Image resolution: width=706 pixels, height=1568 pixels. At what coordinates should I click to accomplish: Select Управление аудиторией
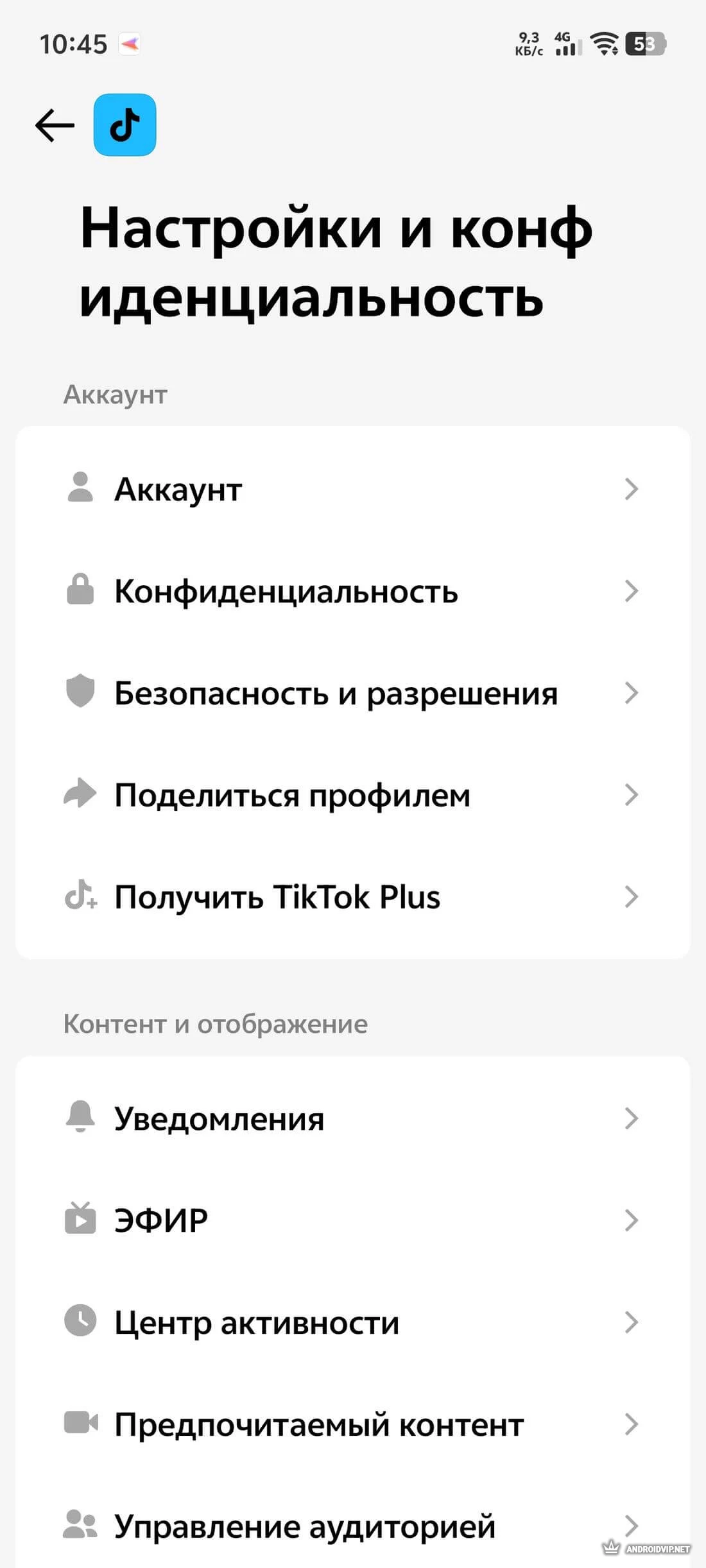pos(352,1526)
